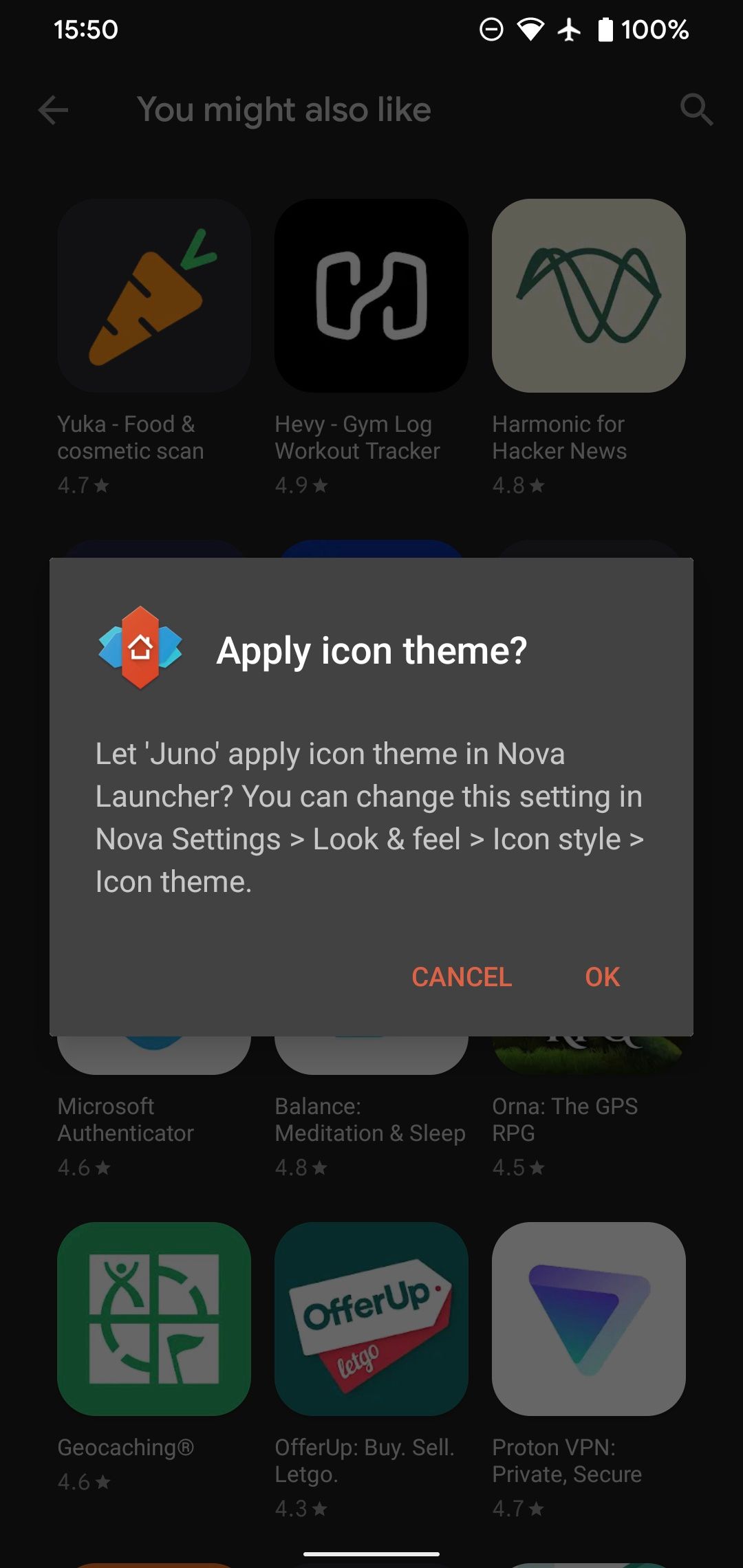
Task: Tap the airplane mode status icon
Action: [568, 29]
